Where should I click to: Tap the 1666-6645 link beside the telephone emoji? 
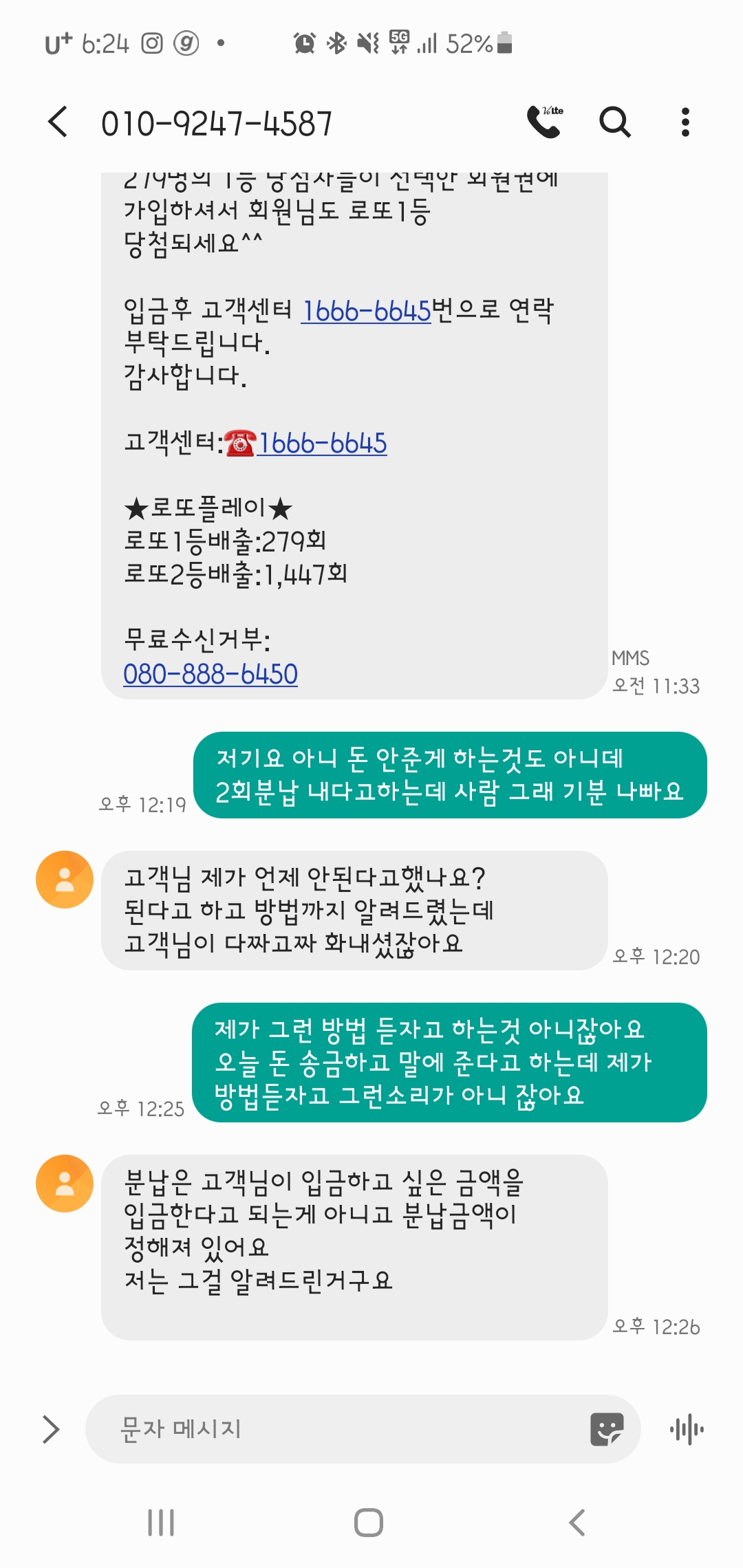[x=322, y=444]
